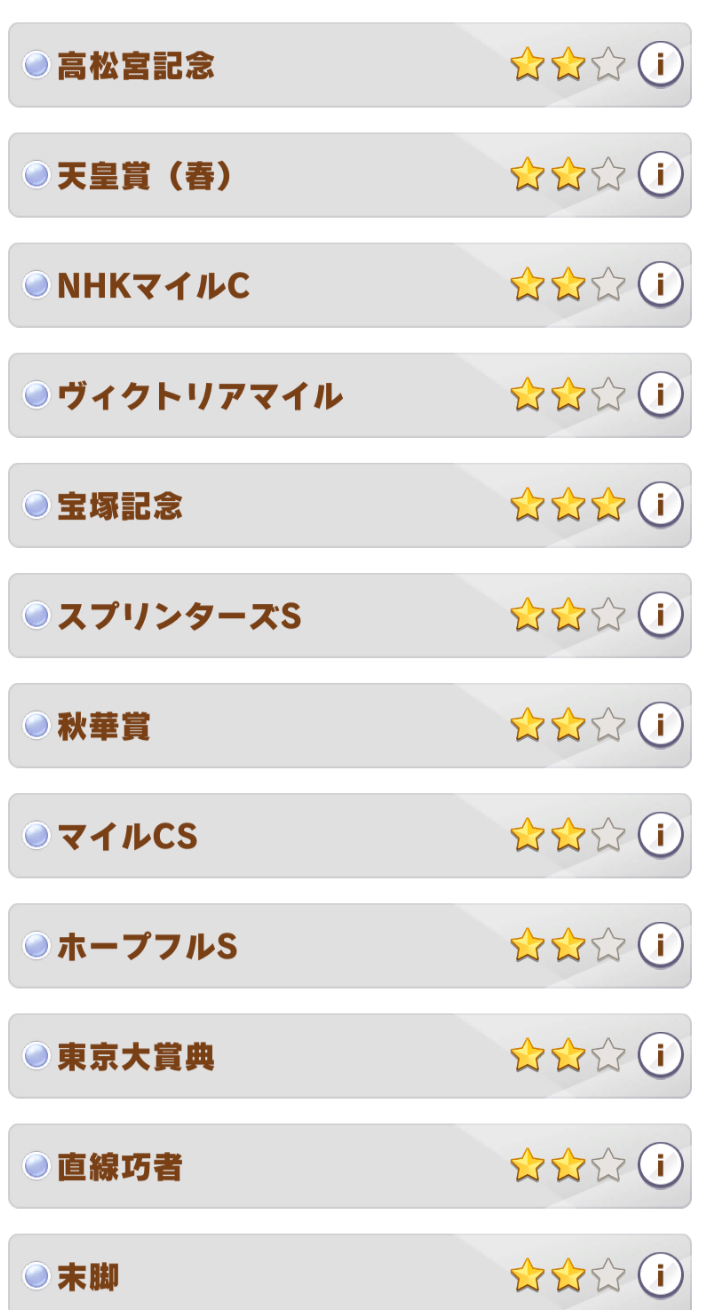View ヴィクトリアマイル factor info
Image resolution: width=703 pixels, height=1310 pixels.
tap(660, 395)
